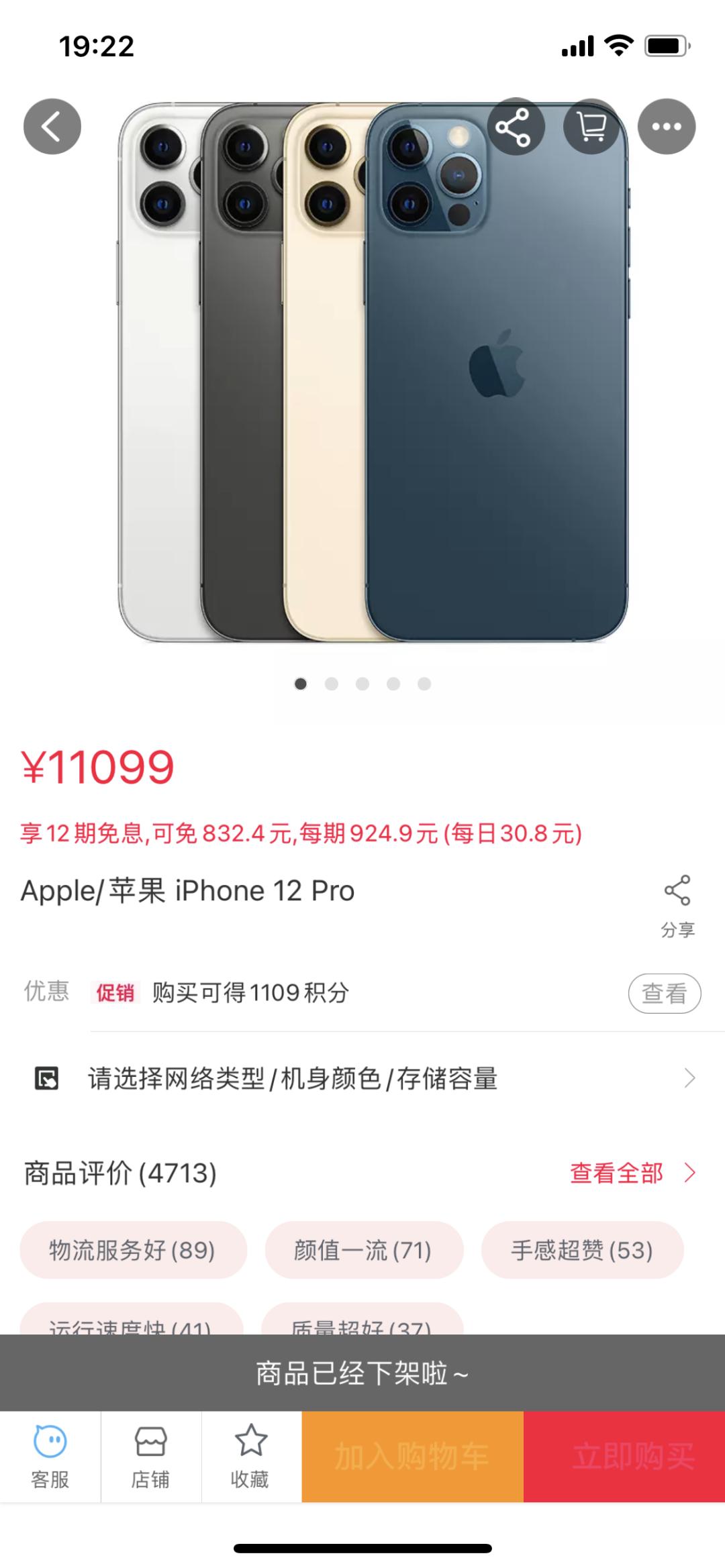Open 查看全部 to see all reviews
Image resolution: width=725 pixels, height=1568 pixels.
click(632, 1173)
